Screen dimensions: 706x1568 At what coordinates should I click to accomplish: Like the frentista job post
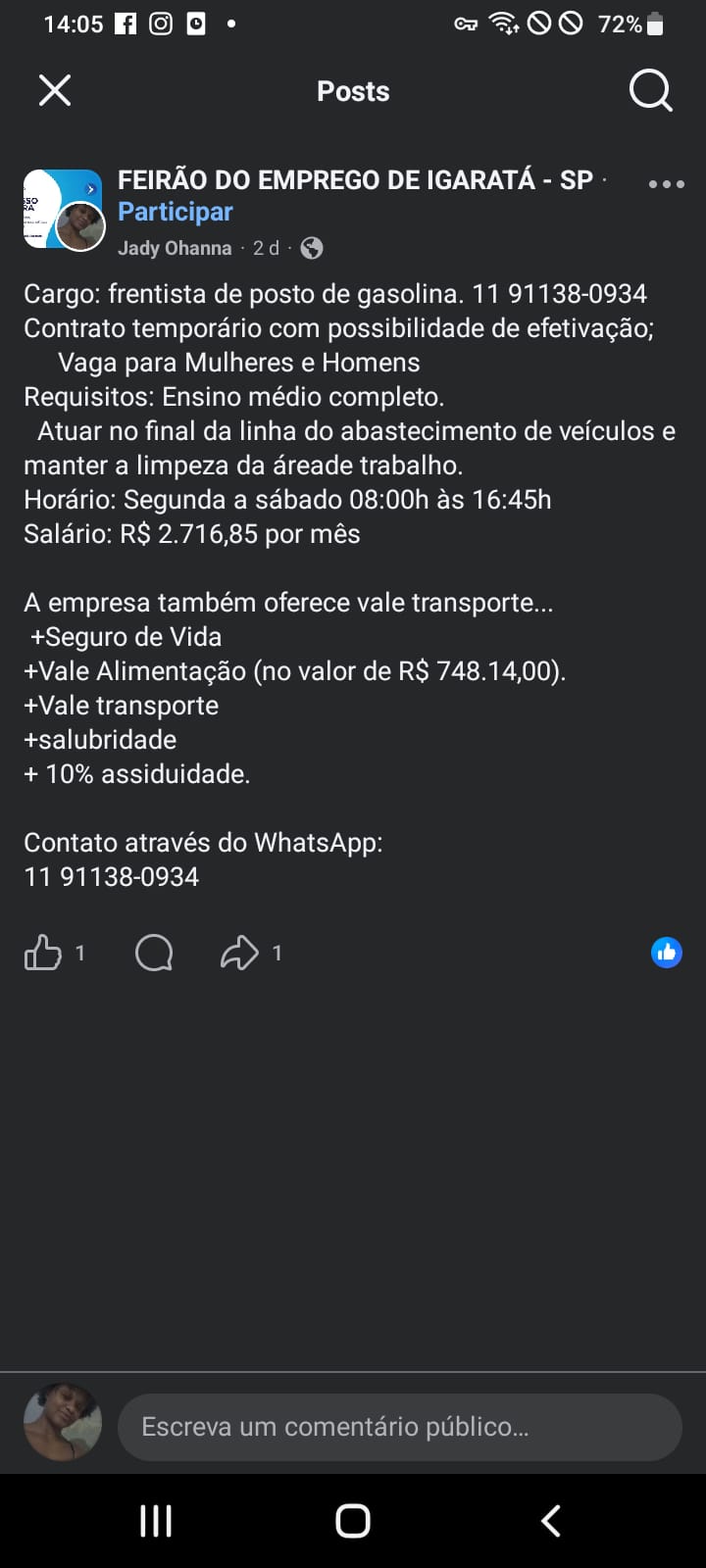[43, 953]
